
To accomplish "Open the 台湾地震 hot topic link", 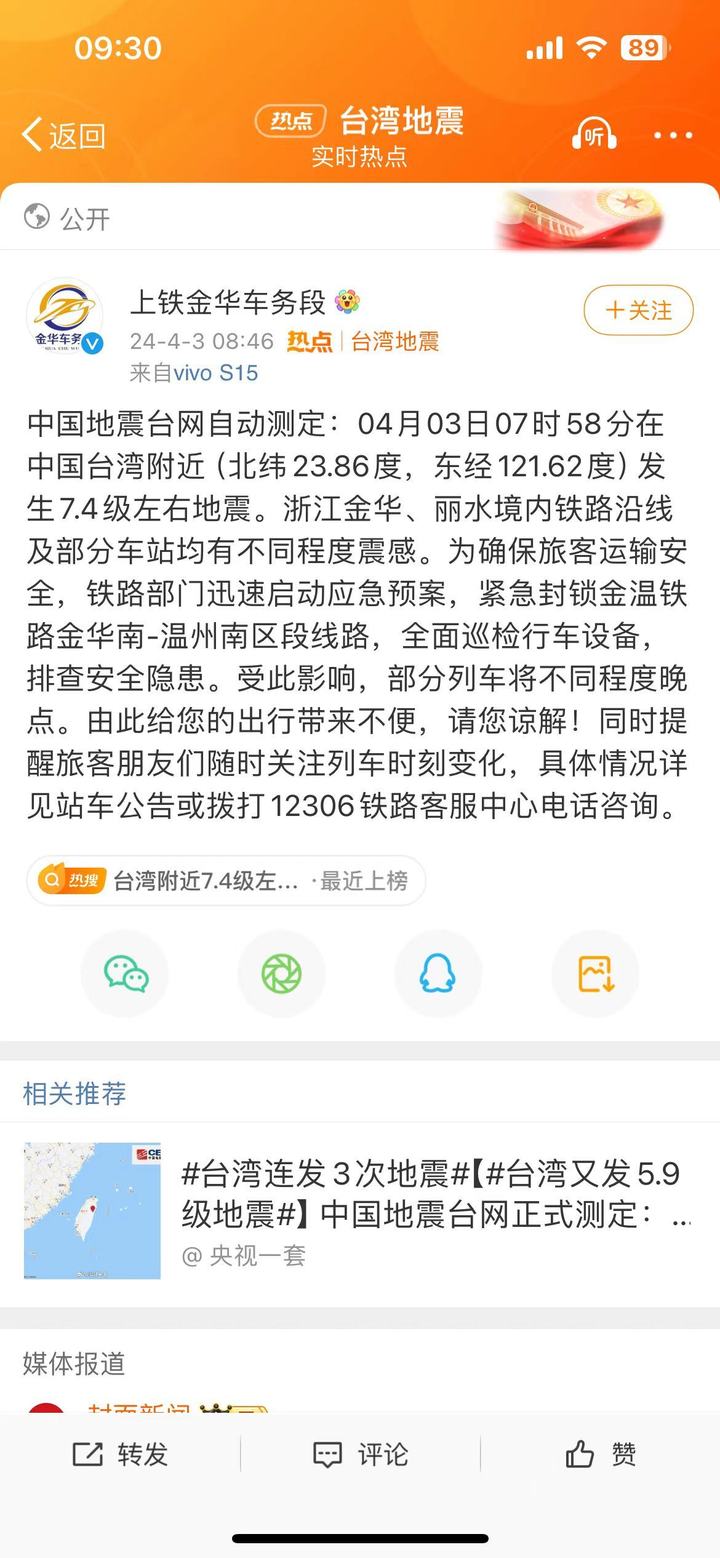I will (x=394, y=342).
